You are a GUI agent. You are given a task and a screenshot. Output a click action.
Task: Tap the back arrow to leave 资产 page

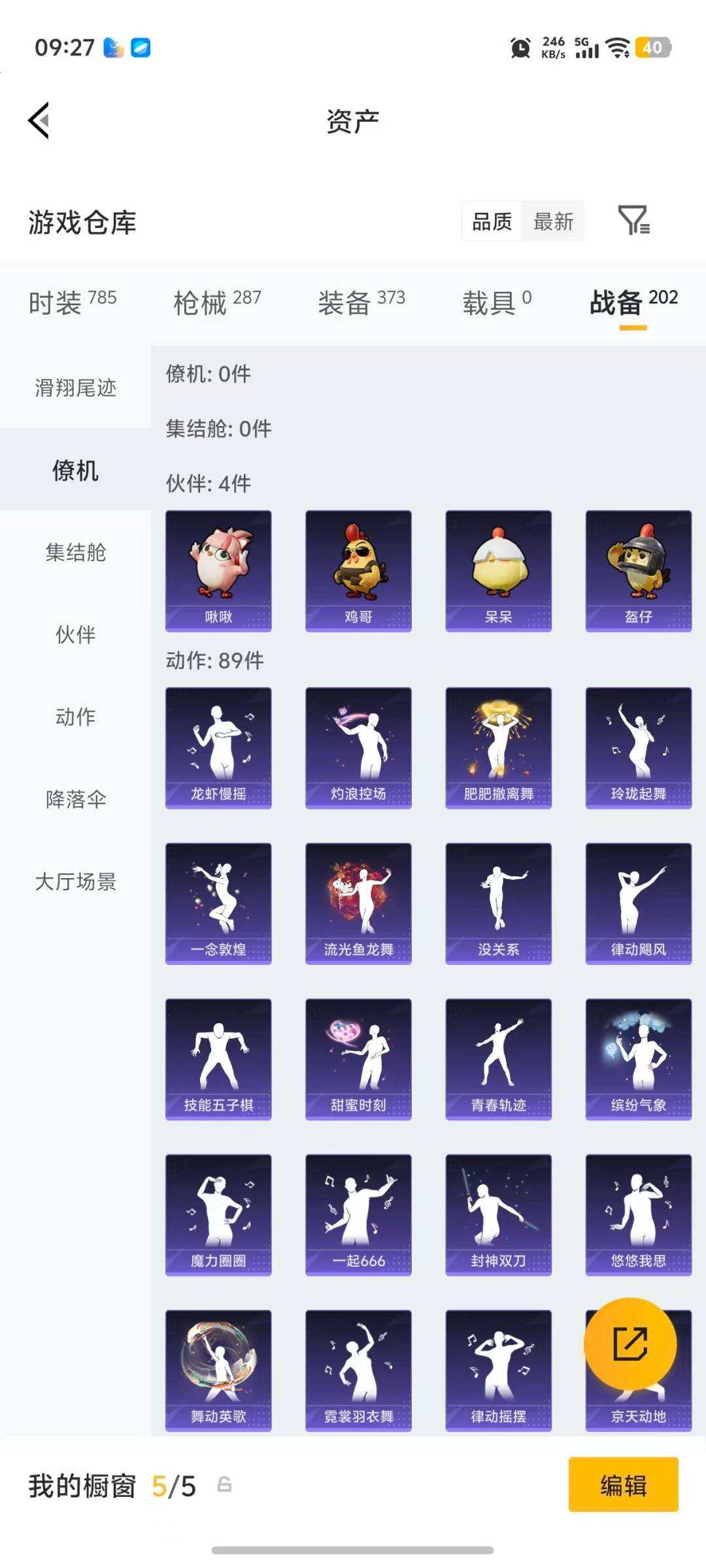39,120
